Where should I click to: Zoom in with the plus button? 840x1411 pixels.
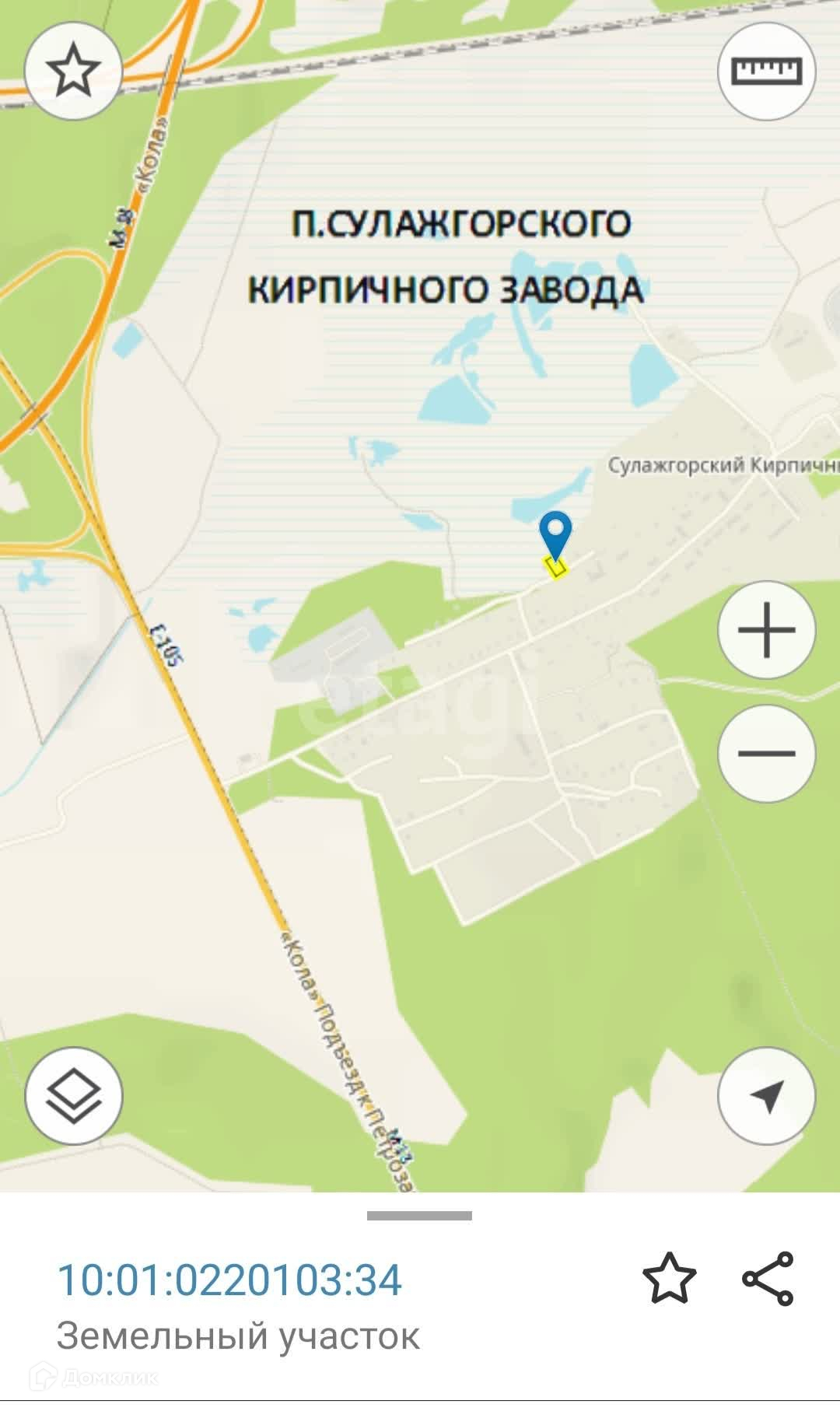click(766, 630)
